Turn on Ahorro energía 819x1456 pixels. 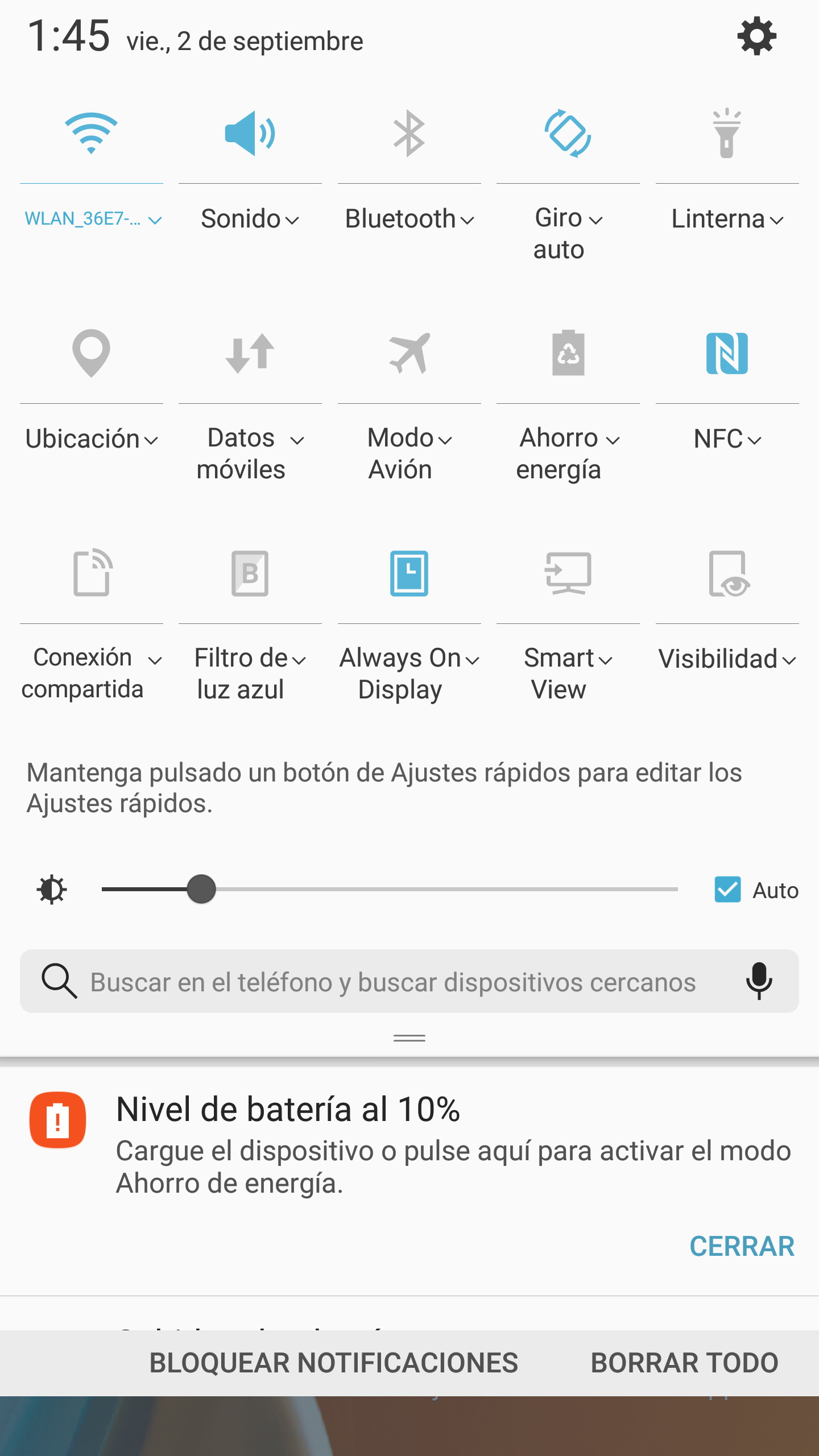coord(568,353)
